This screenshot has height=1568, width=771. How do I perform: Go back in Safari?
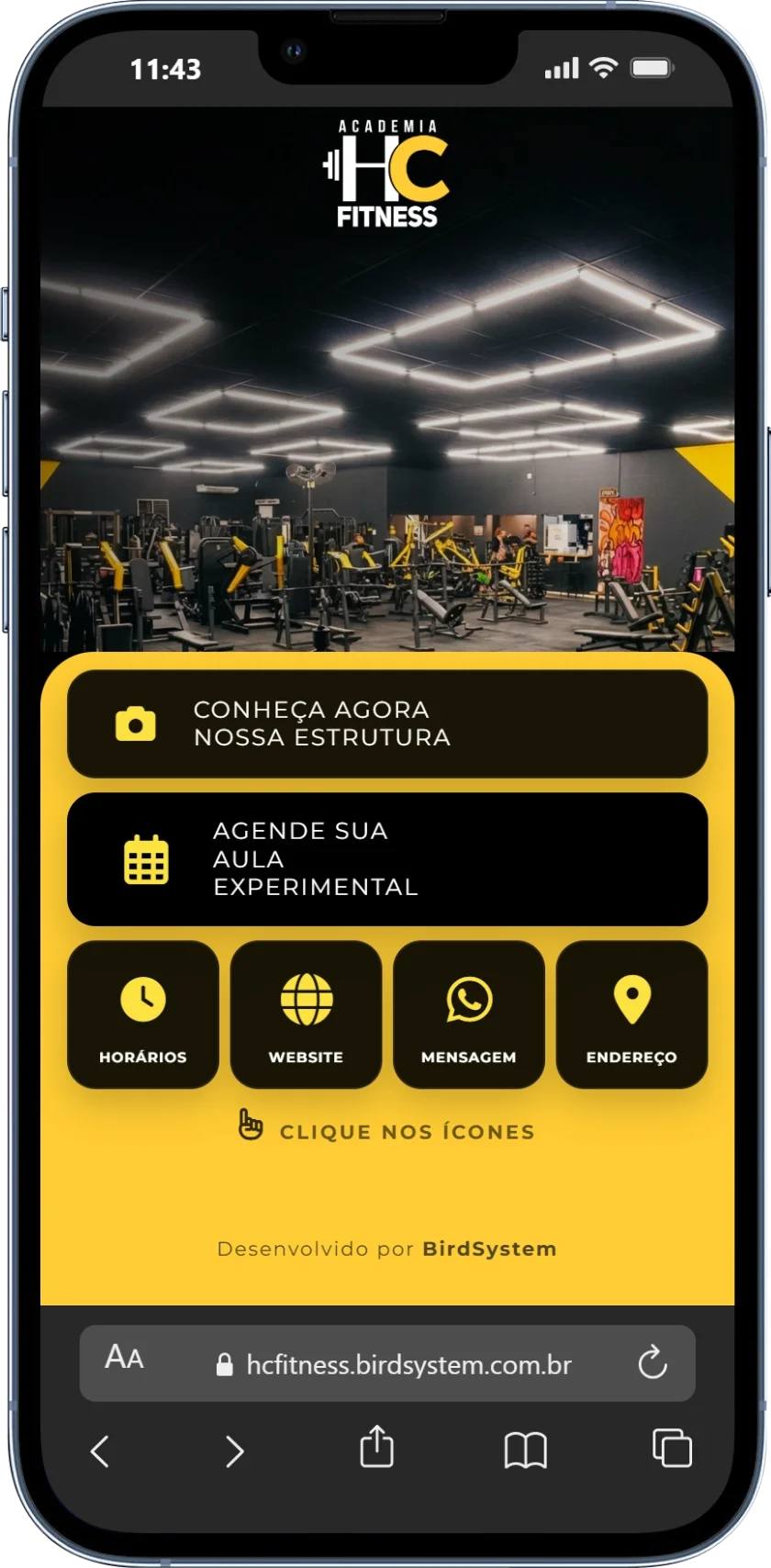click(100, 1451)
